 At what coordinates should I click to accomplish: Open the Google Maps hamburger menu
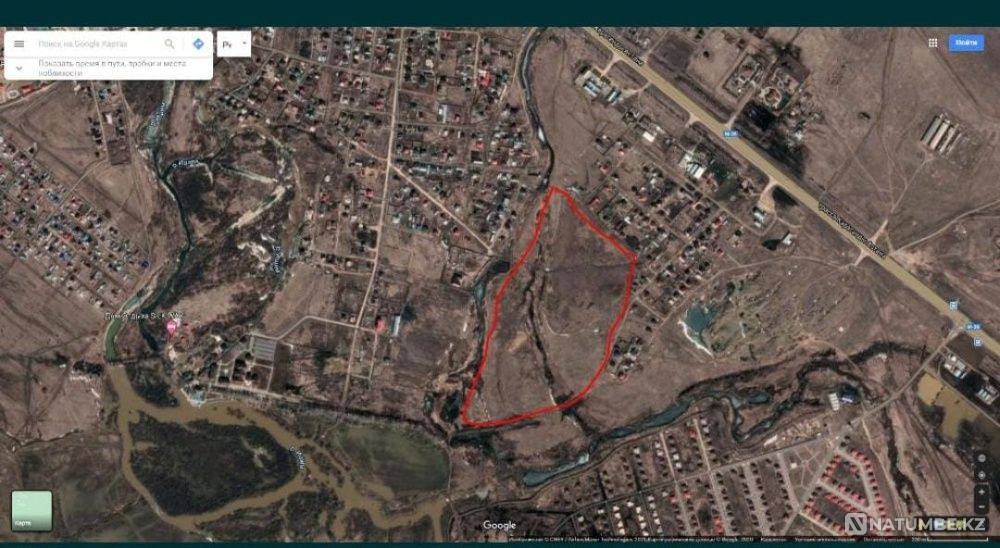point(18,44)
